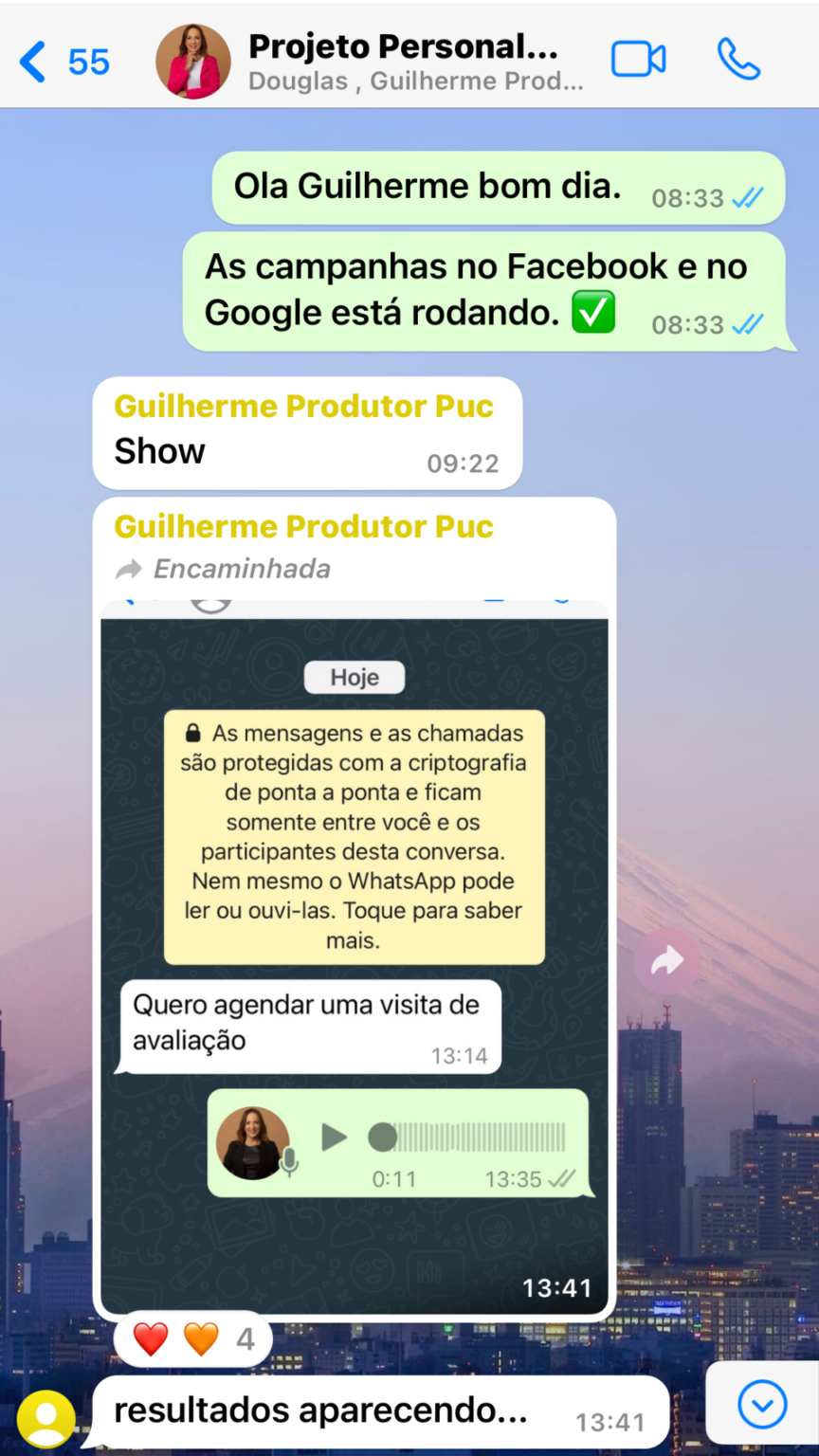Start a video call with the group
Screen dimensions: 819x1456
tap(638, 60)
